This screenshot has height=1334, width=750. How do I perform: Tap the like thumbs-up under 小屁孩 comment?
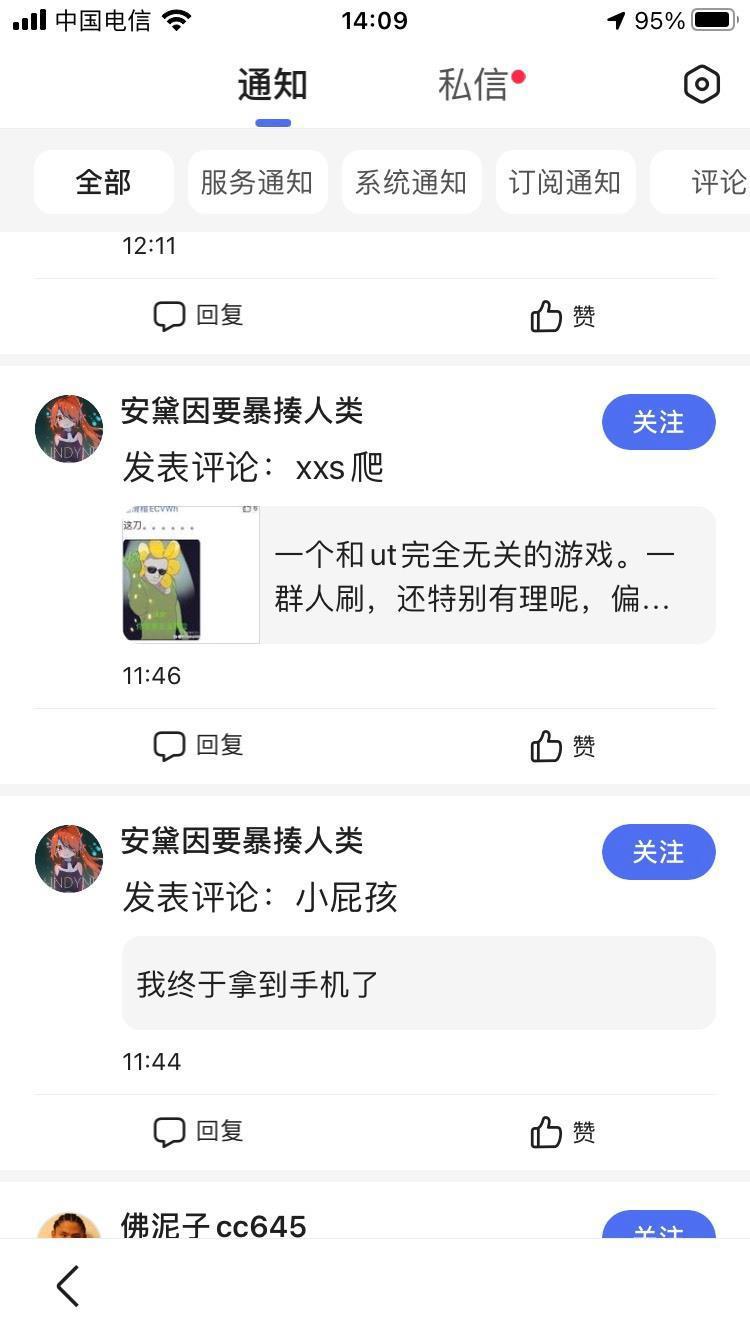(x=561, y=1131)
